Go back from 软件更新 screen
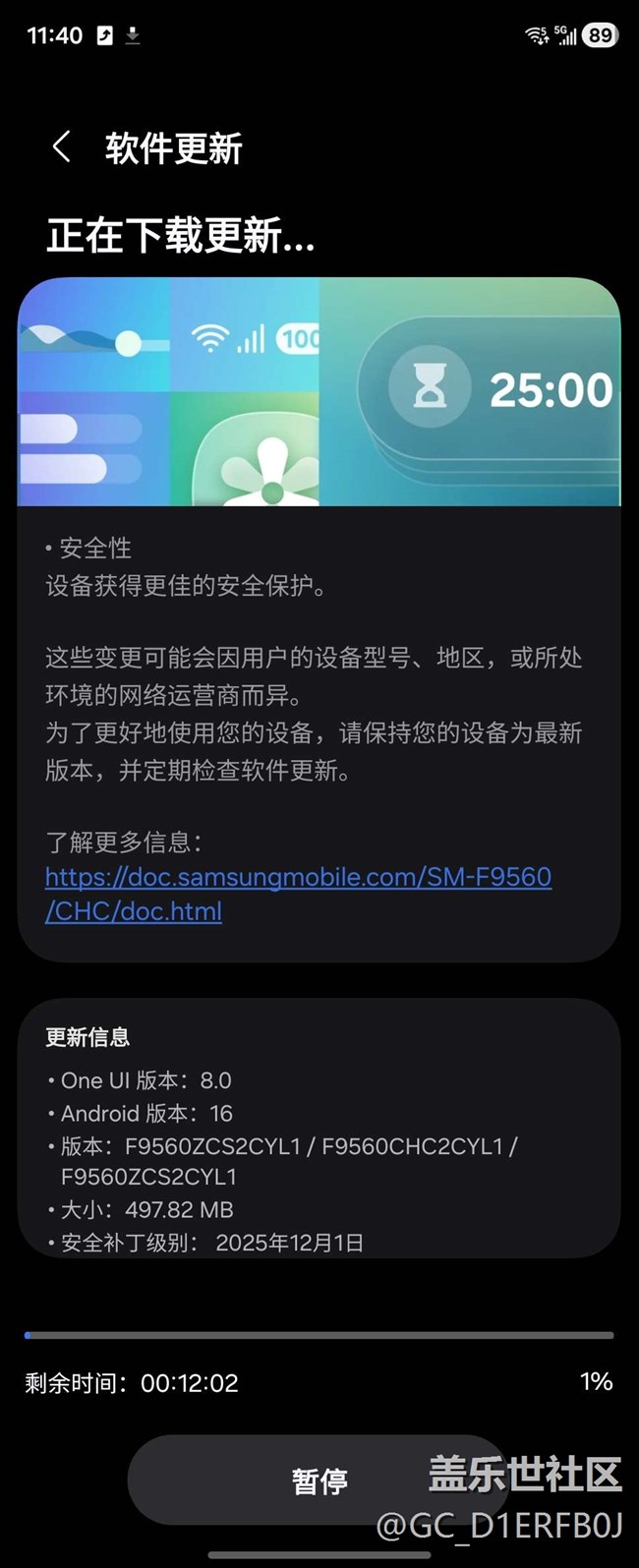Viewport: 639px width, 1568px height. click(x=61, y=148)
